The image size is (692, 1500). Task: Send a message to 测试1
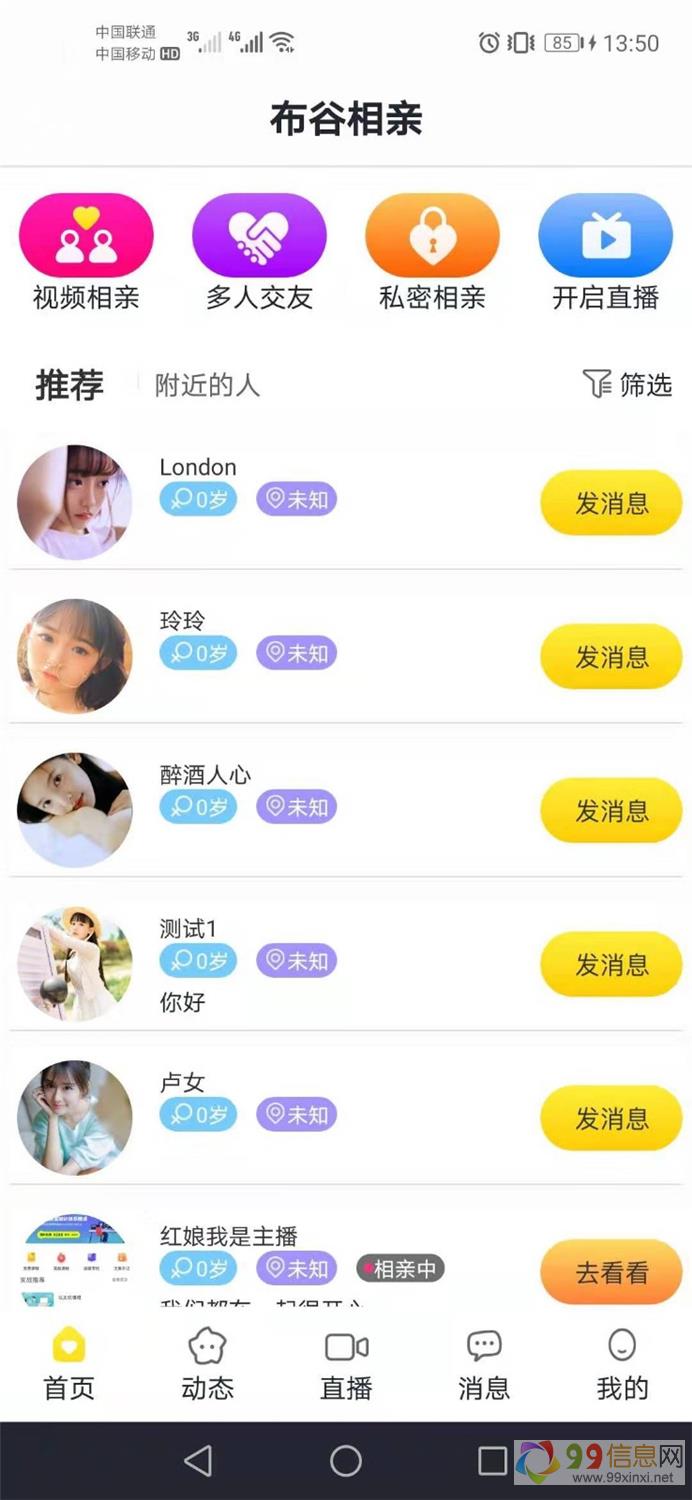point(611,965)
